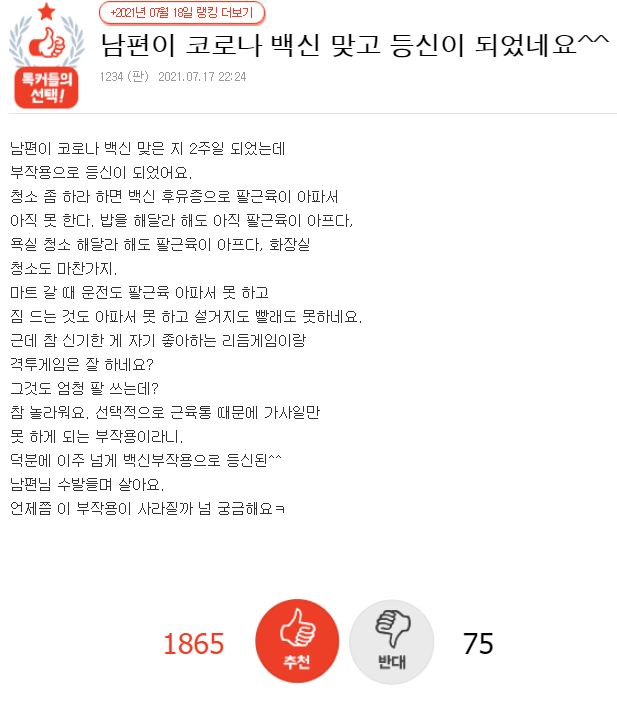This screenshot has width=617, height=710.
Task: Upvote the post with the 추천 button
Action: [297, 642]
